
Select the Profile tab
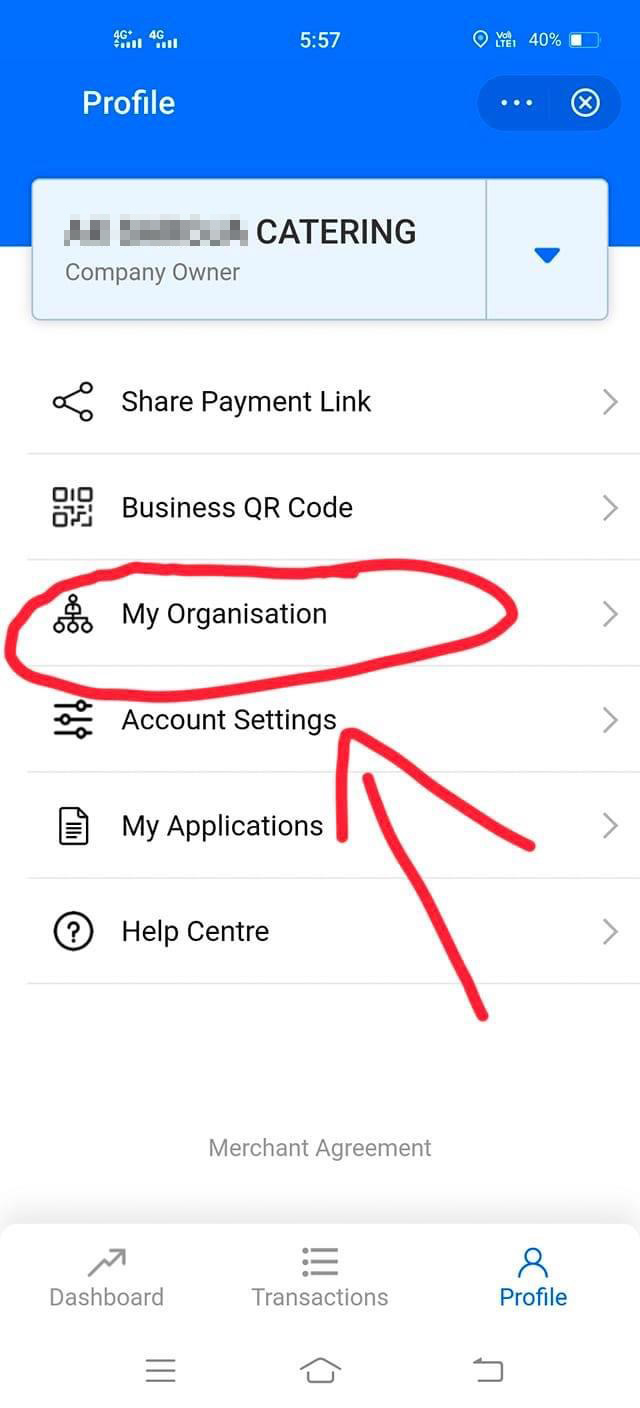(x=533, y=1277)
